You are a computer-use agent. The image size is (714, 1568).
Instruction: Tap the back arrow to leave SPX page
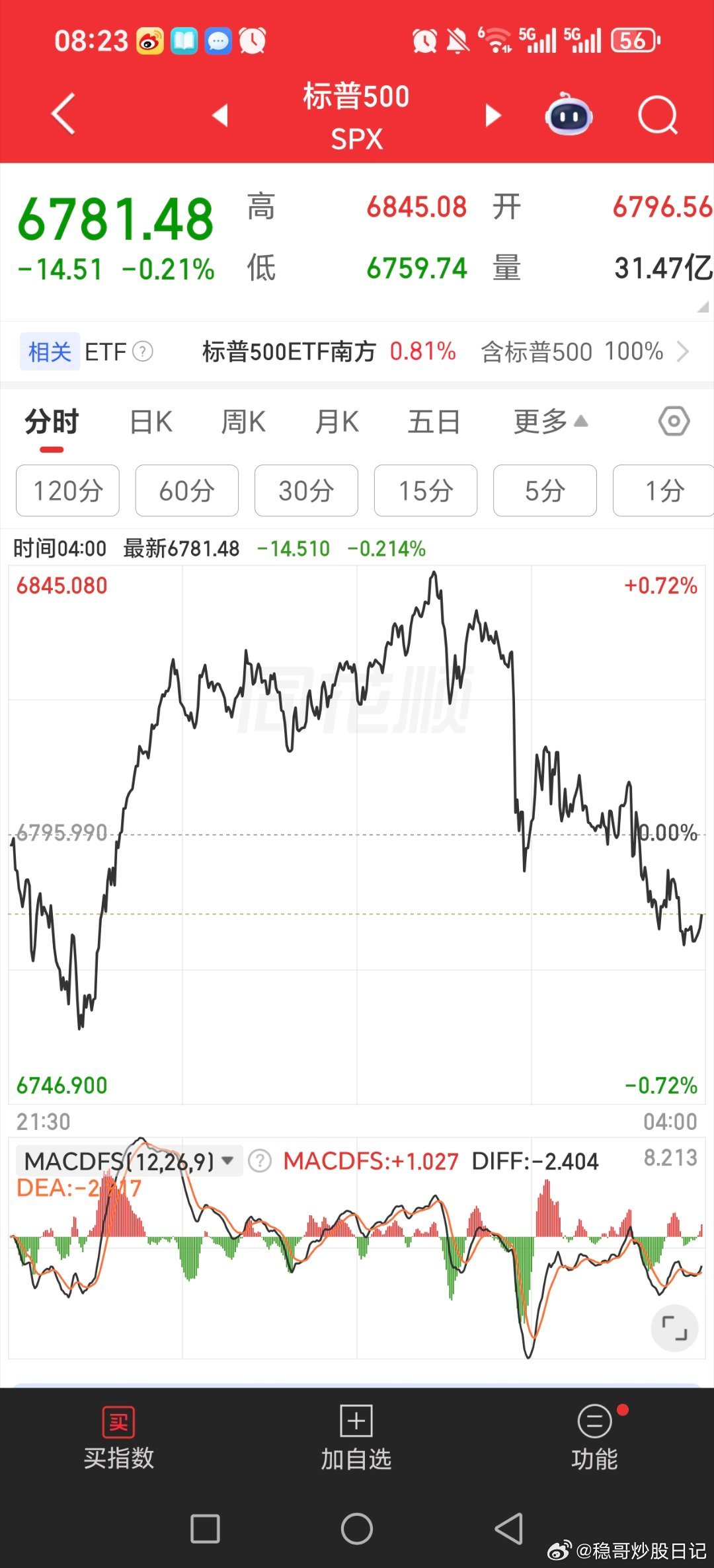(61, 114)
